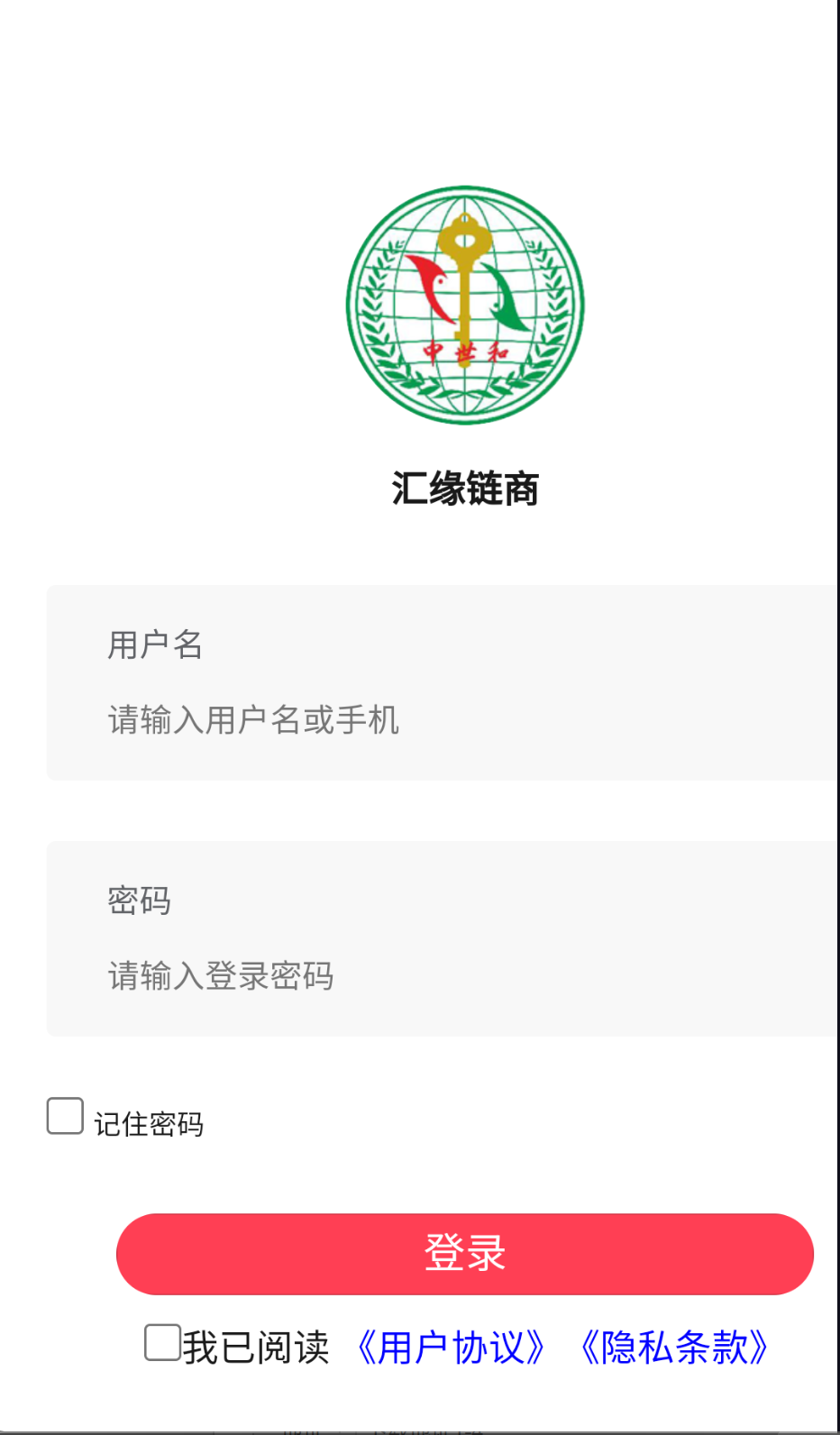Tick the 我已阅读 agreement checkbox
Viewport: 840px width, 1435px height.
[x=162, y=1342]
